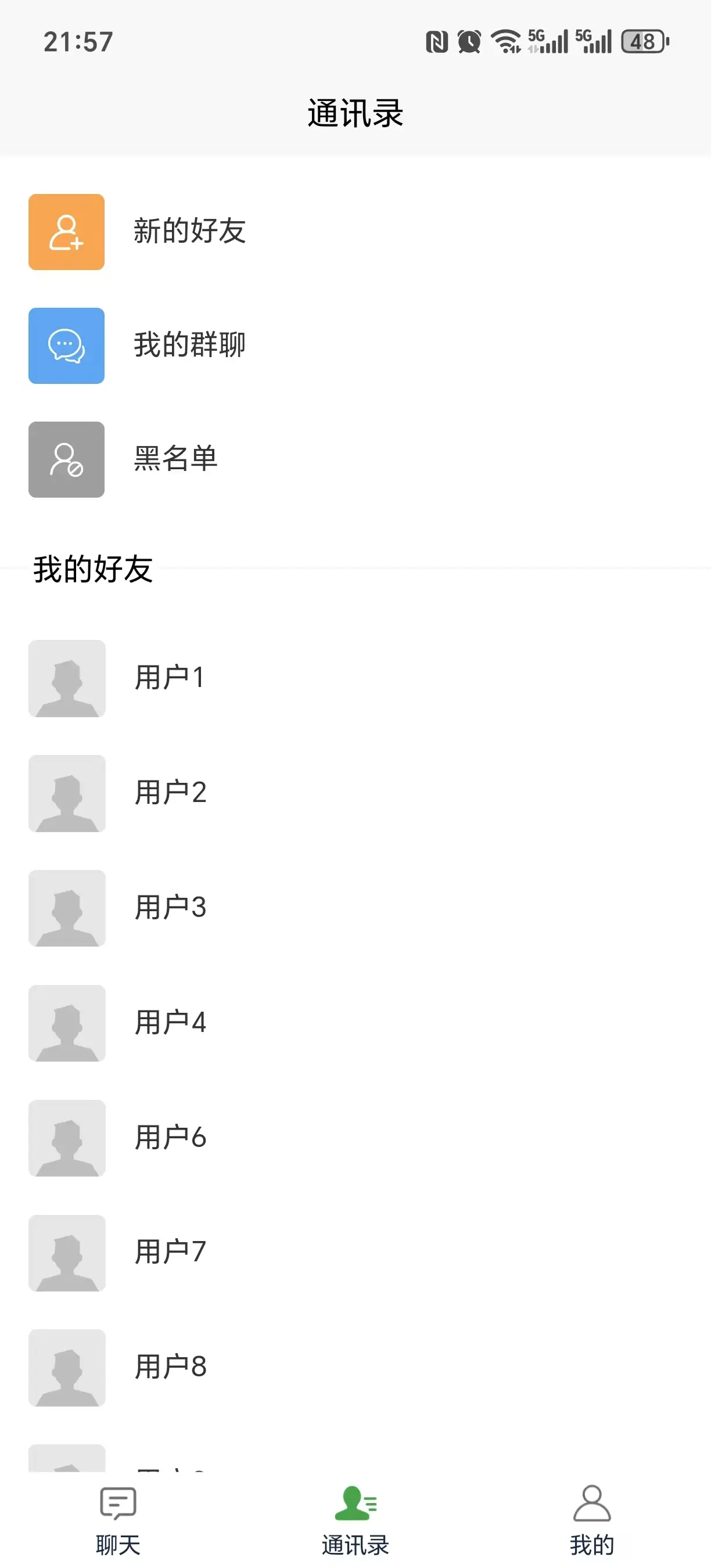This screenshot has width=711, height=1568.
Task: Open contact 用户3
Action: (x=170, y=908)
